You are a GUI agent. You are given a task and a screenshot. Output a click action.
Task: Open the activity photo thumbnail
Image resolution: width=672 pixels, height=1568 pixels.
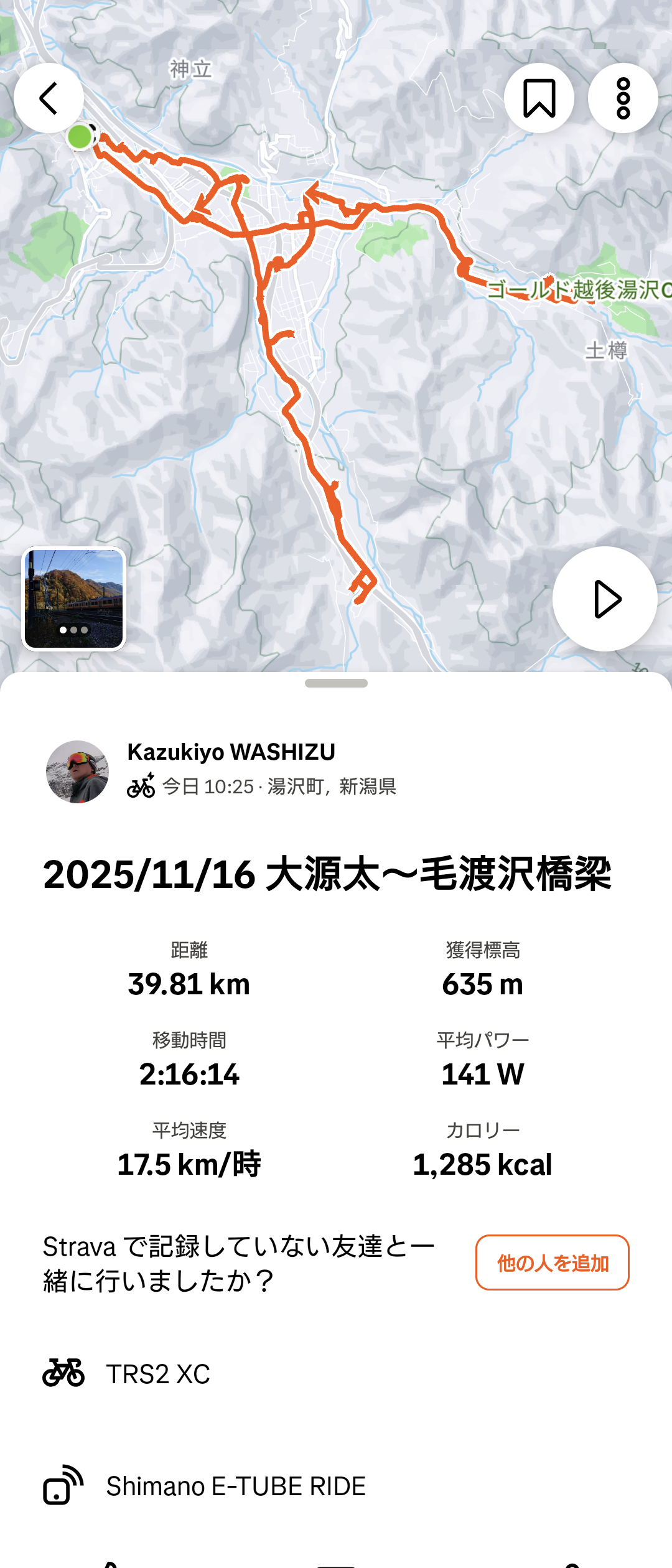pos(74,599)
